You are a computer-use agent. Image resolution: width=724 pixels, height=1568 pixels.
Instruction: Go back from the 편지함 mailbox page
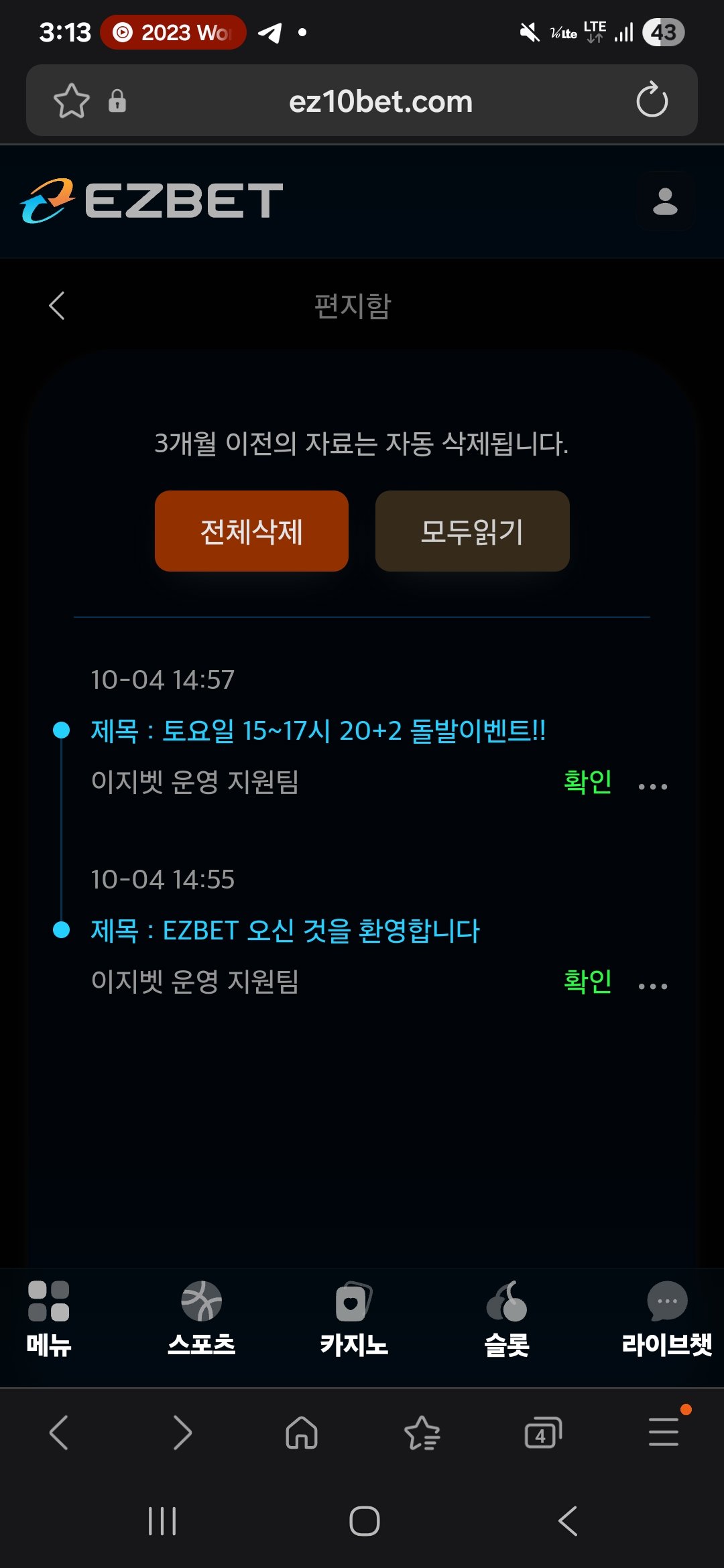[x=58, y=306]
